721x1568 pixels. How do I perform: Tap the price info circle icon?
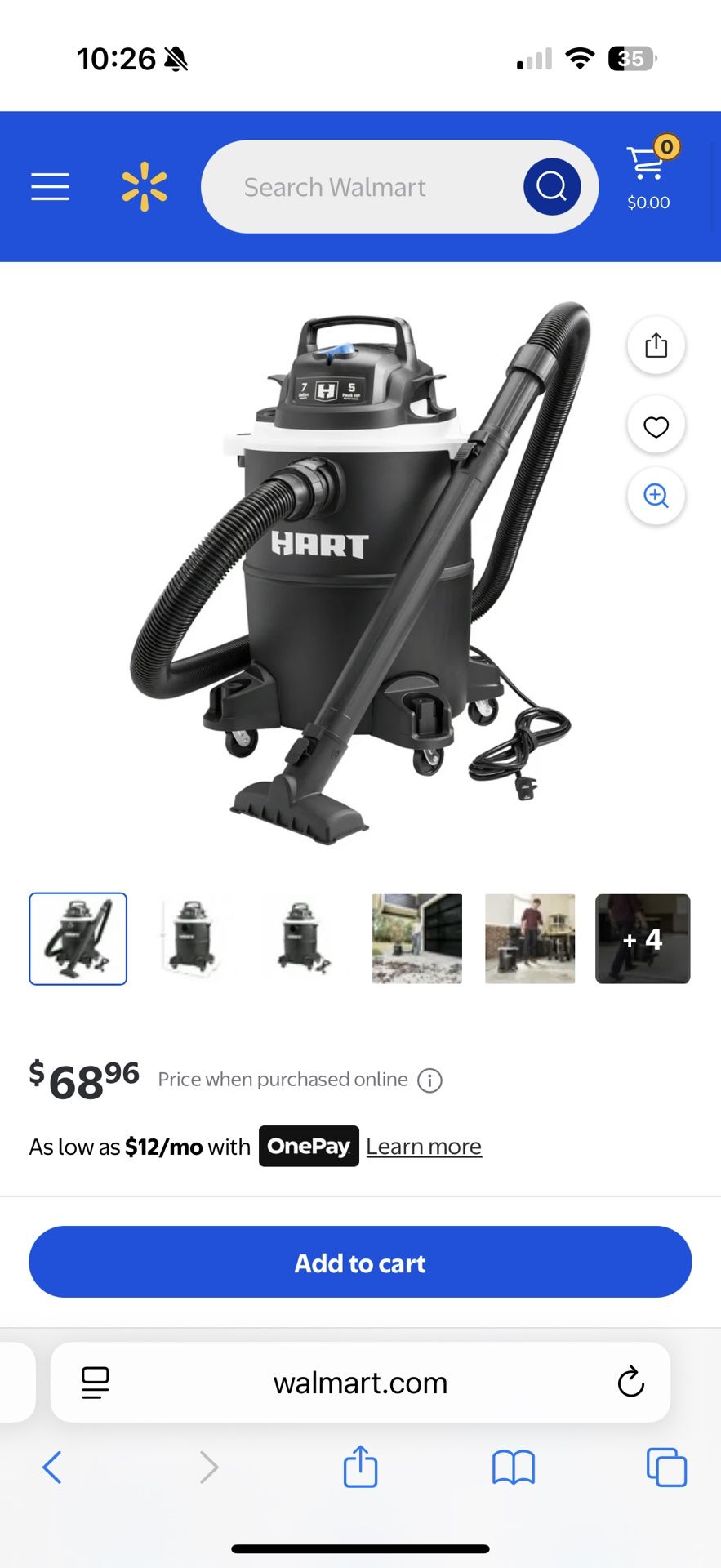pos(429,1080)
